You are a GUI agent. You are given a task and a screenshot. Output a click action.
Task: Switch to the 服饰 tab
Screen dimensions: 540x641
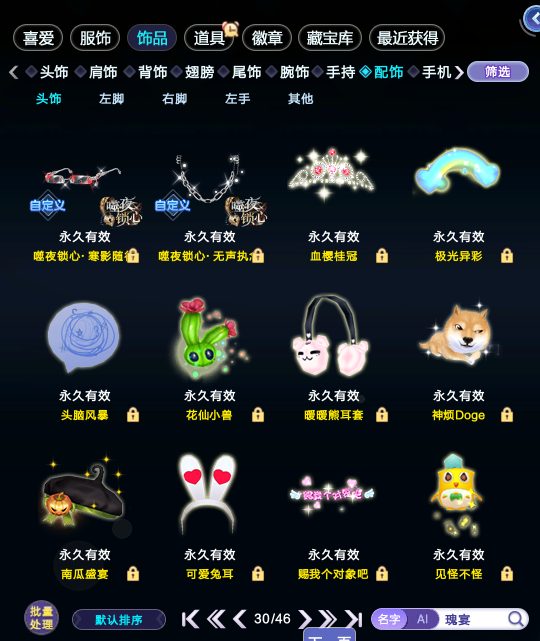pyautogui.click(x=95, y=38)
